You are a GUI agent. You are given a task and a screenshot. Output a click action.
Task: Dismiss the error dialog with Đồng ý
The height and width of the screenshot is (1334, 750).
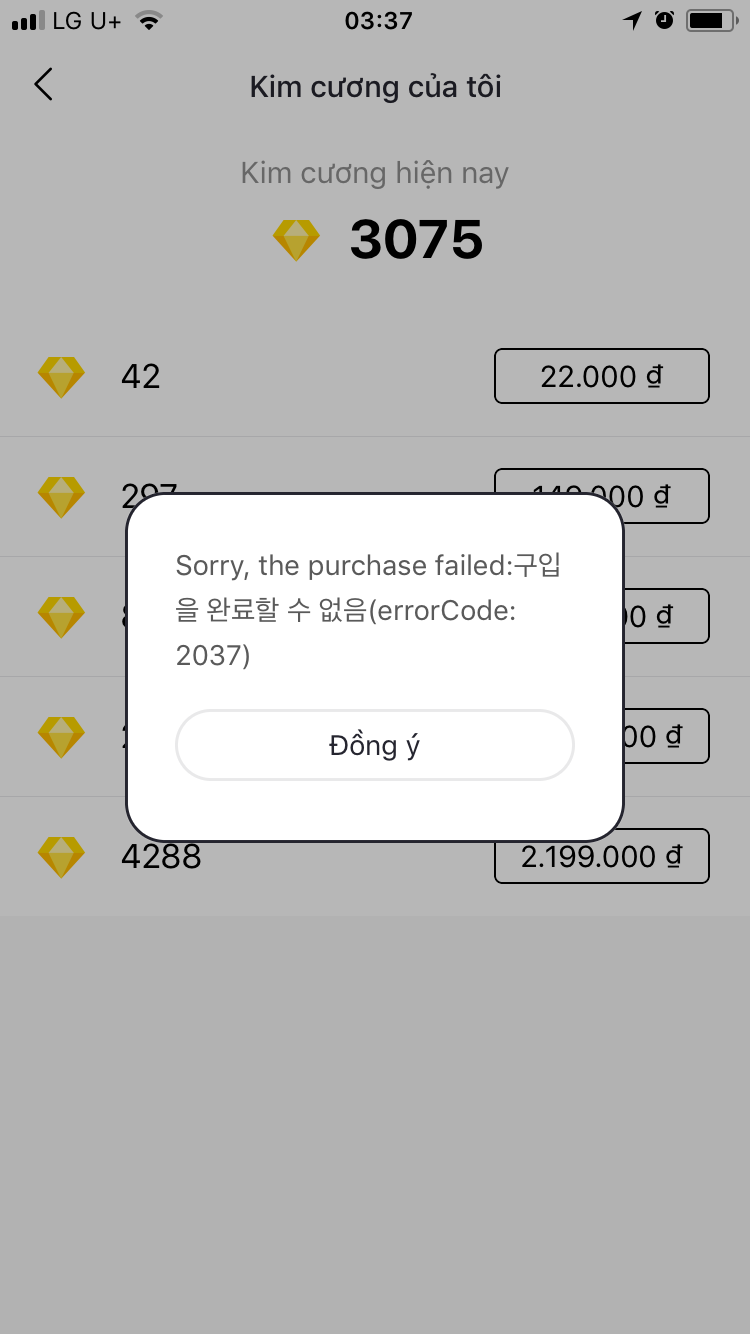(x=374, y=745)
